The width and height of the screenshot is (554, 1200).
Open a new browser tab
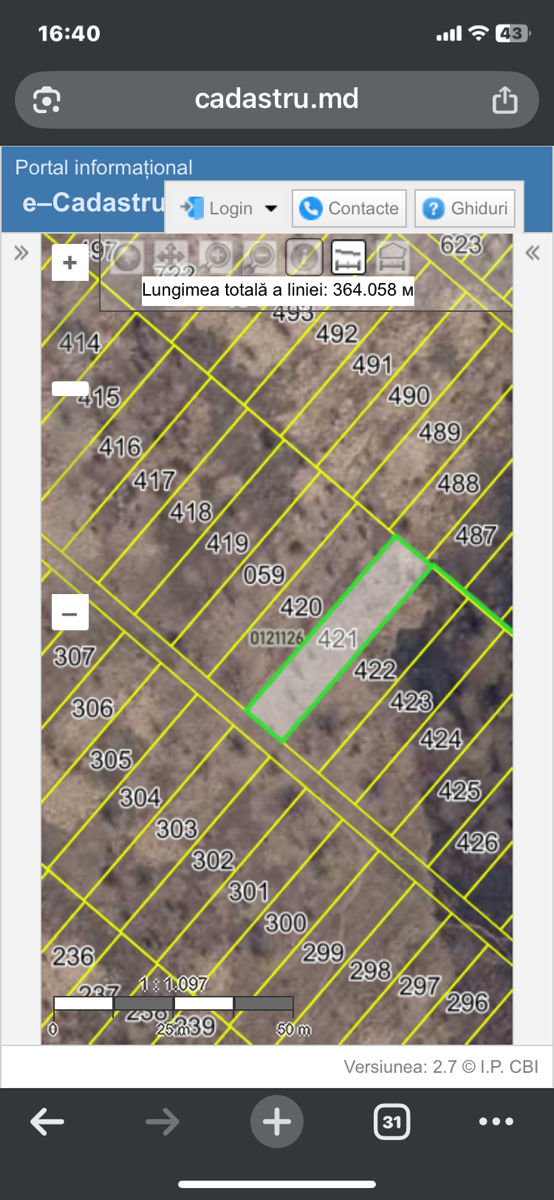[277, 1122]
